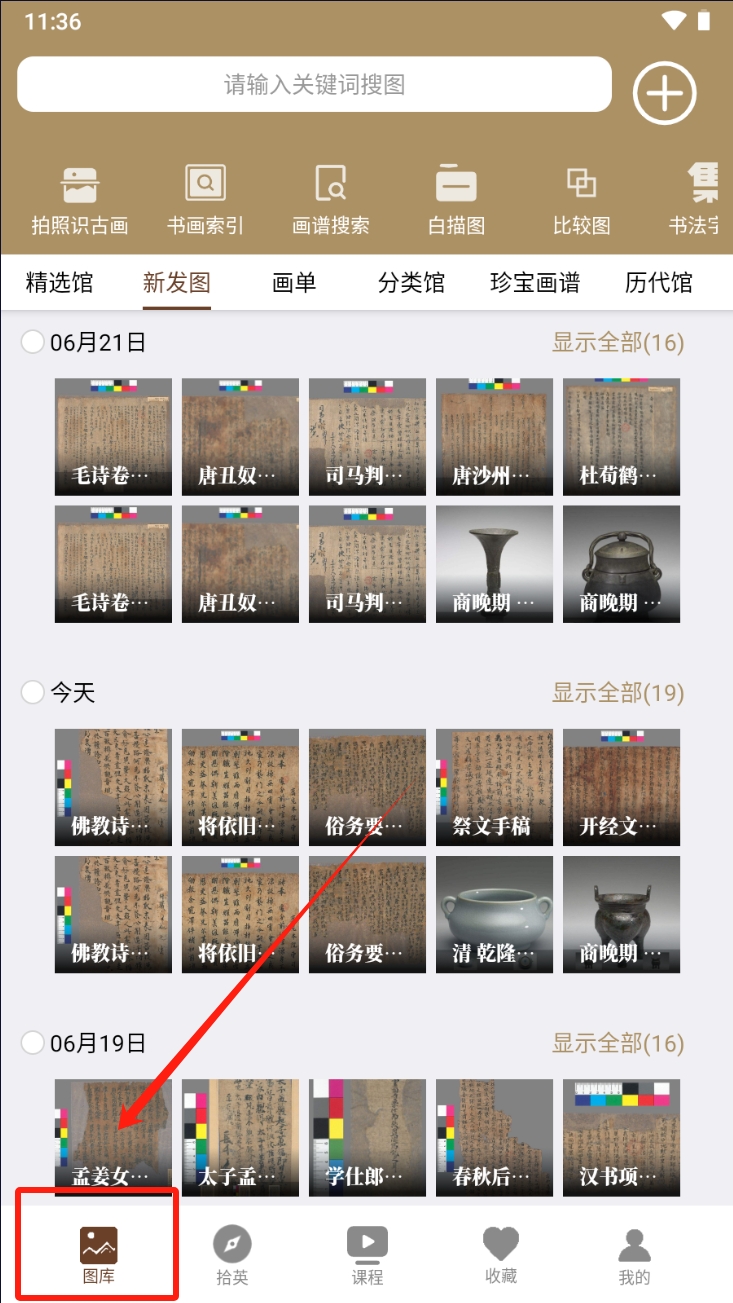
Task: Open 白描图 tool
Action: click(x=456, y=199)
